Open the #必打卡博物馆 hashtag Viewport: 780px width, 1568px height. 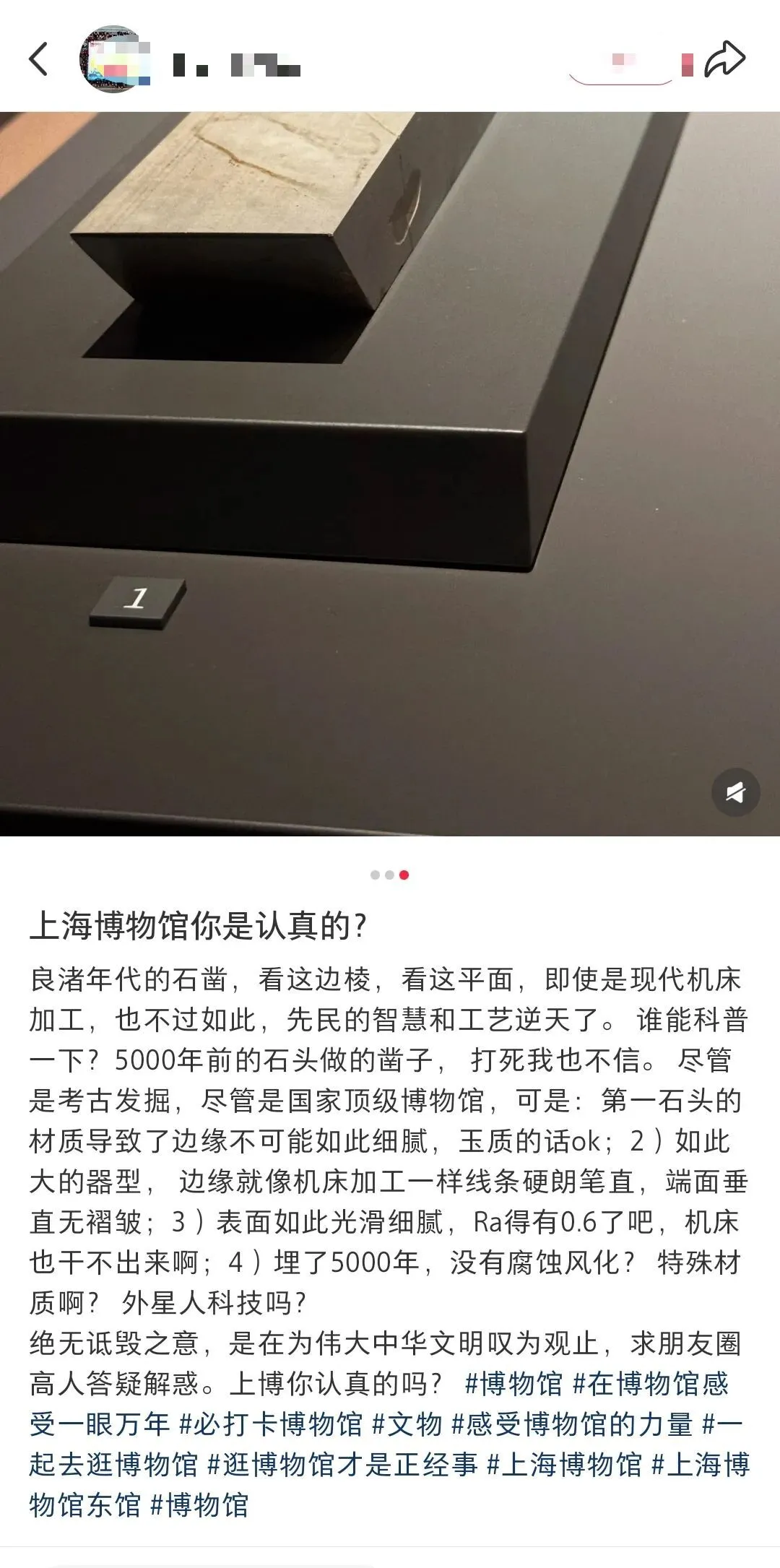[x=271, y=1425]
